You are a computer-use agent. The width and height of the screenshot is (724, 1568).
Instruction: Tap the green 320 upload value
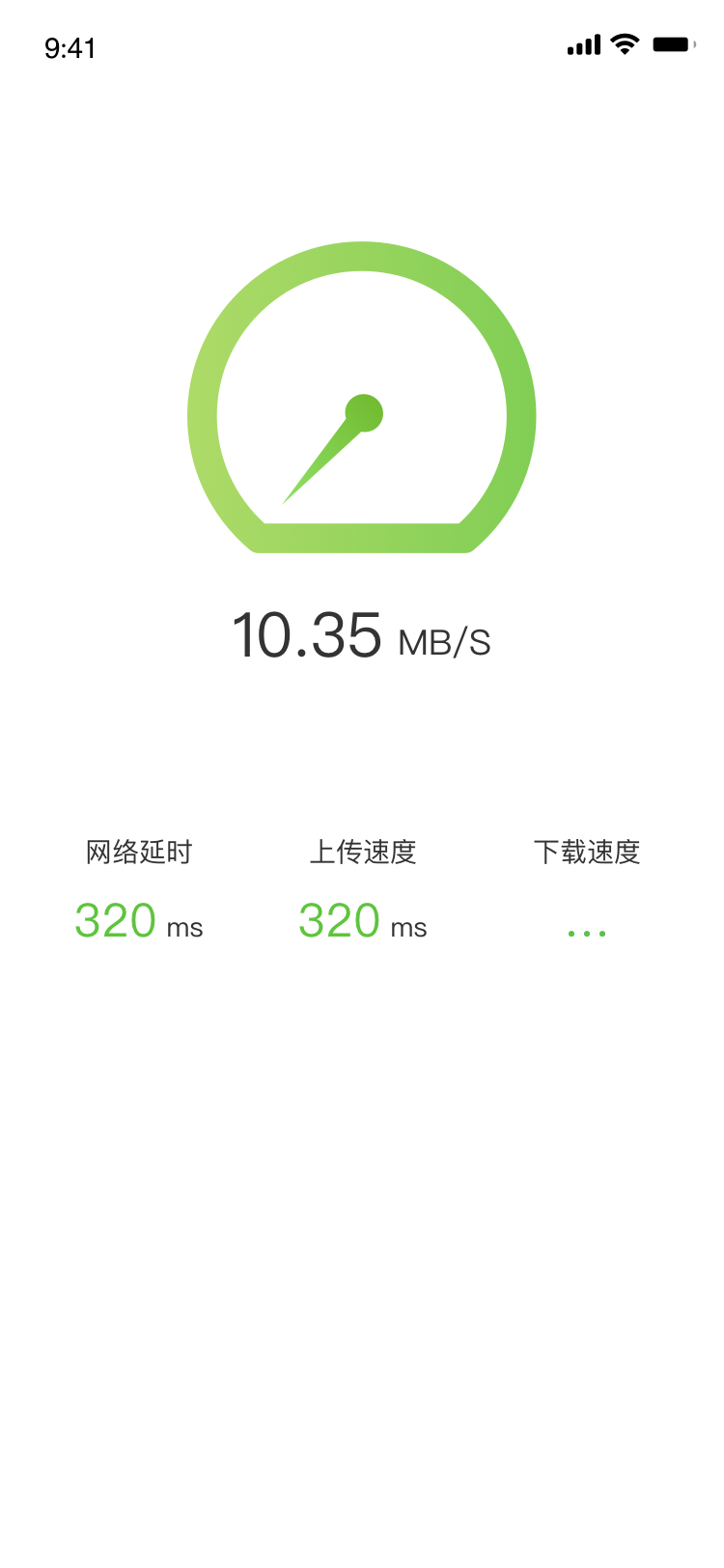click(340, 924)
